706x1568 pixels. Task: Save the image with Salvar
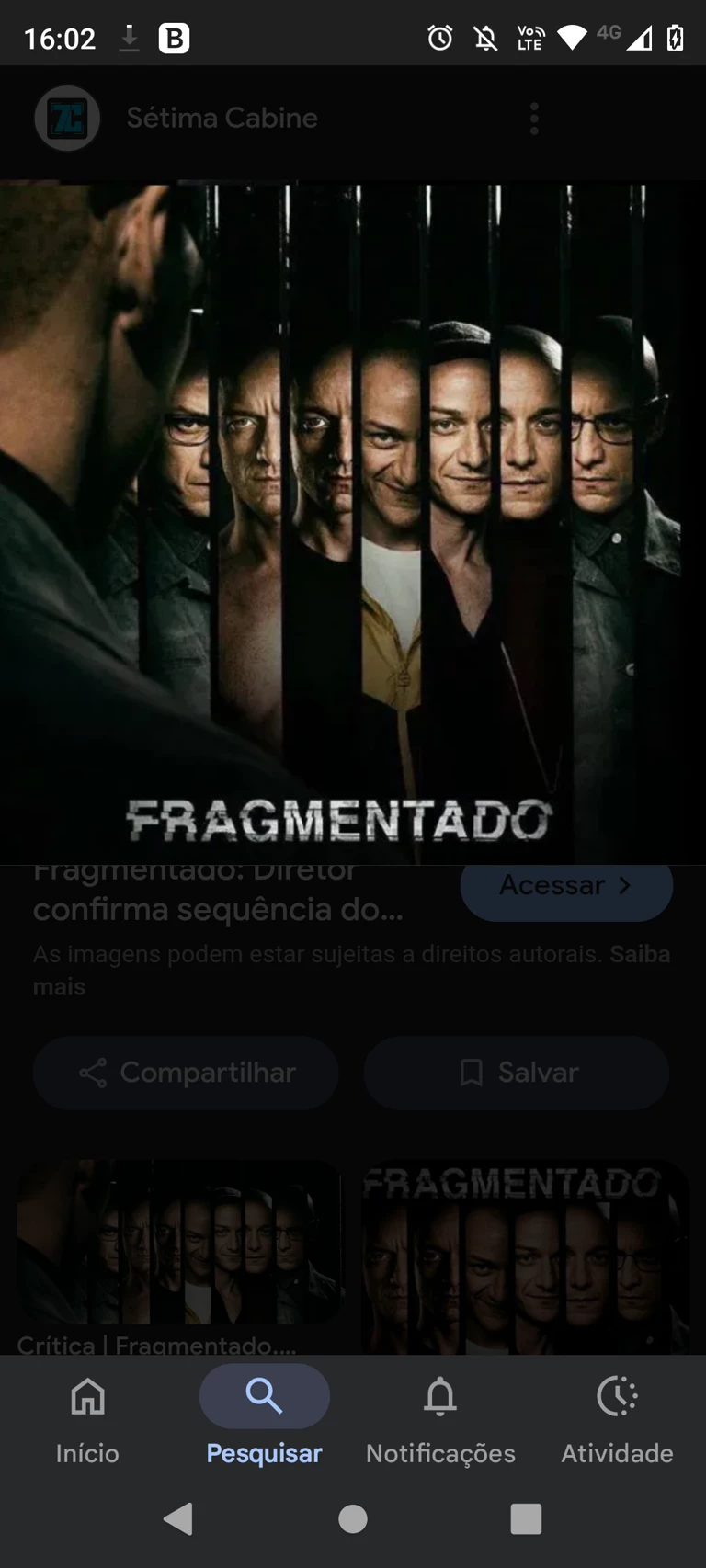pos(517,1073)
